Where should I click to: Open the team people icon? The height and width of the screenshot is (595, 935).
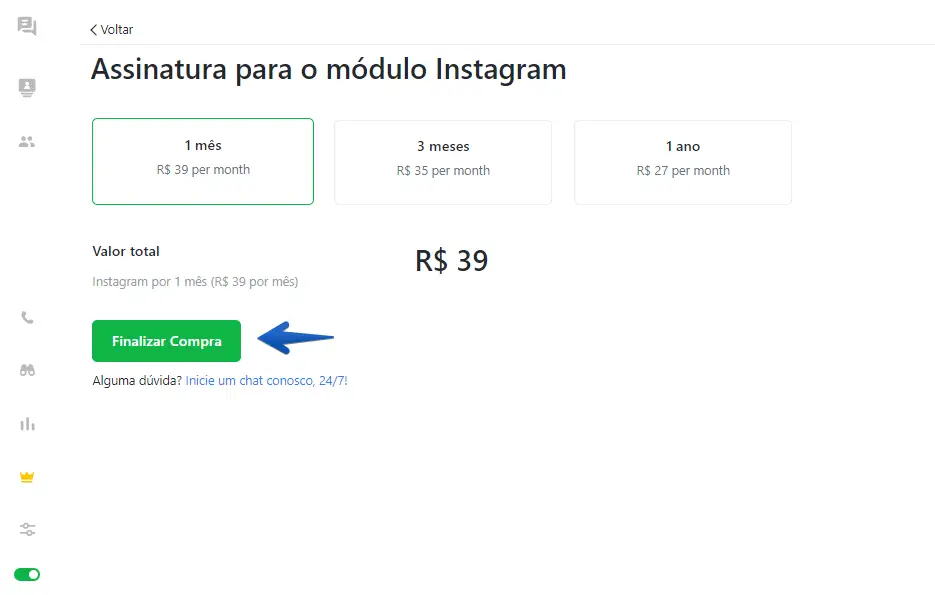click(27, 142)
